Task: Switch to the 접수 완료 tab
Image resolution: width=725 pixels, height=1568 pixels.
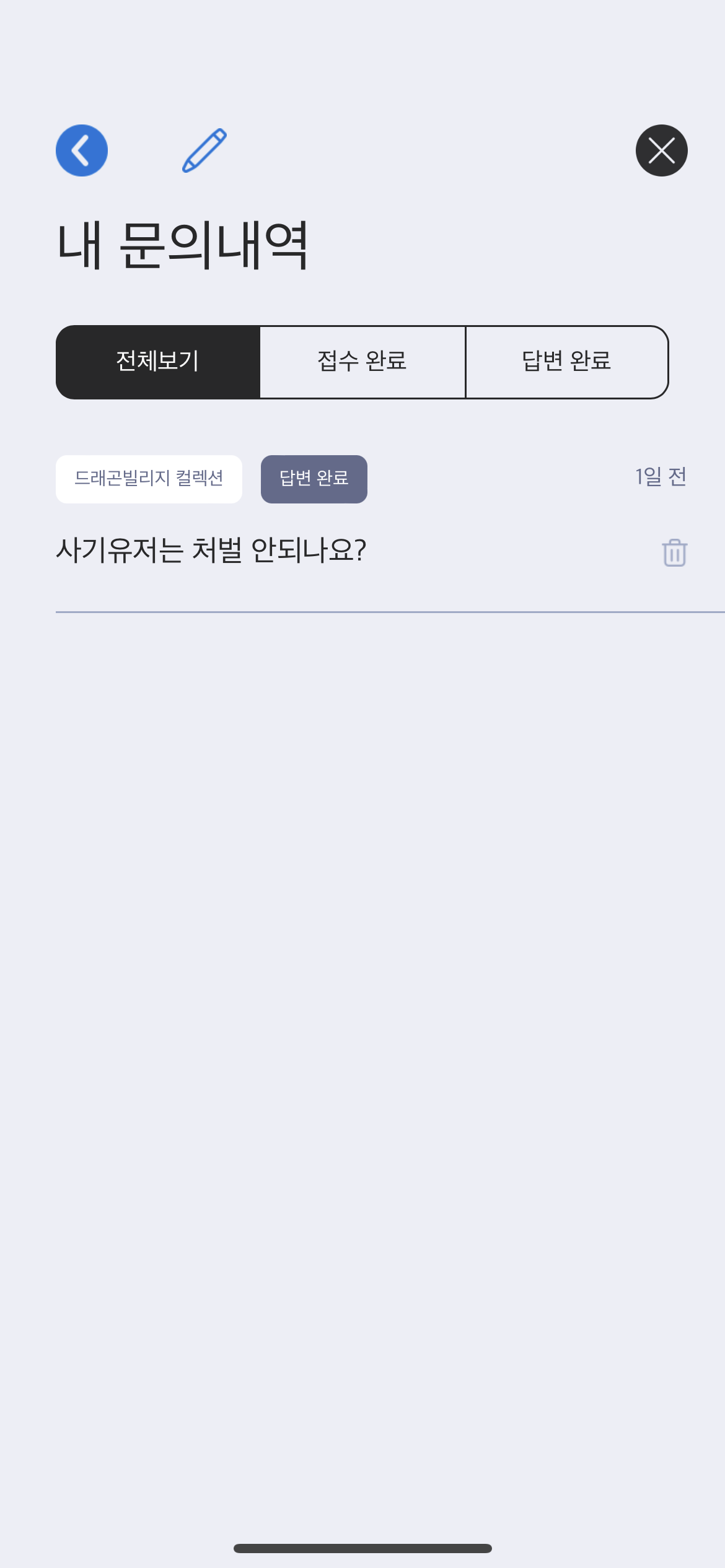Action: pyautogui.click(x=362, y=362)
